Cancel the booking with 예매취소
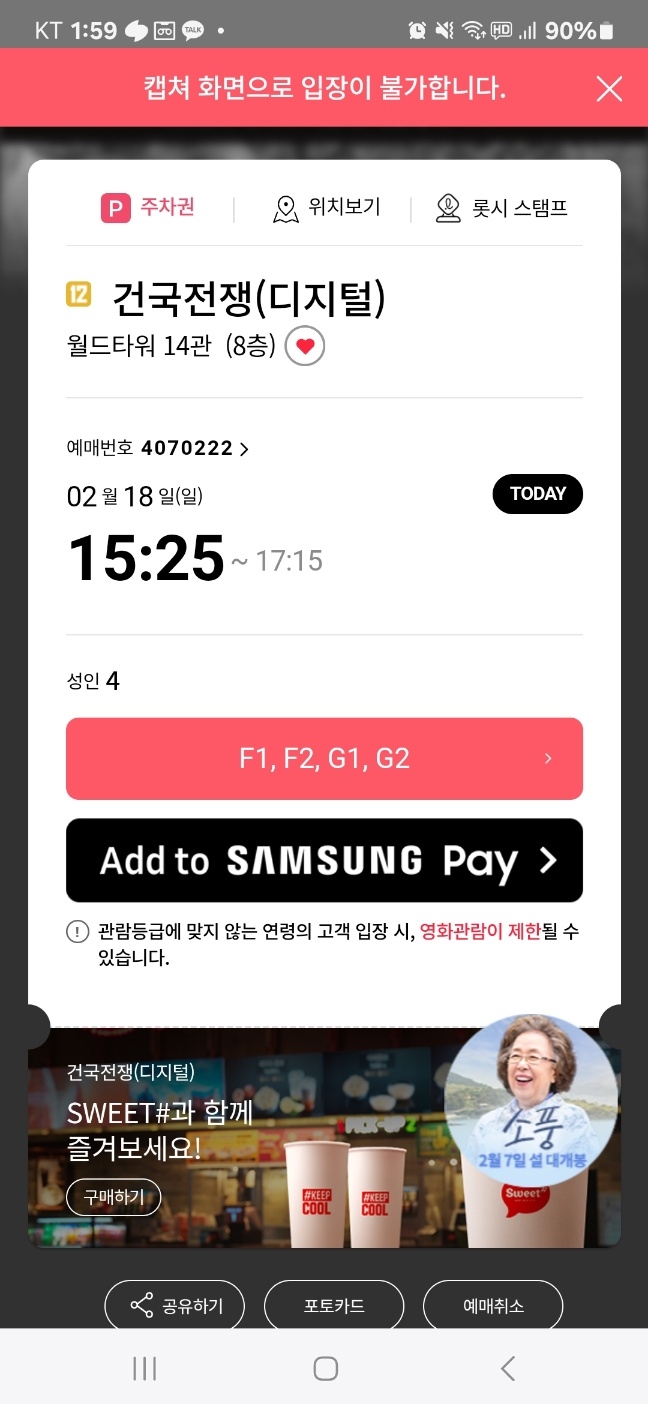 (x=493, y=1306)
